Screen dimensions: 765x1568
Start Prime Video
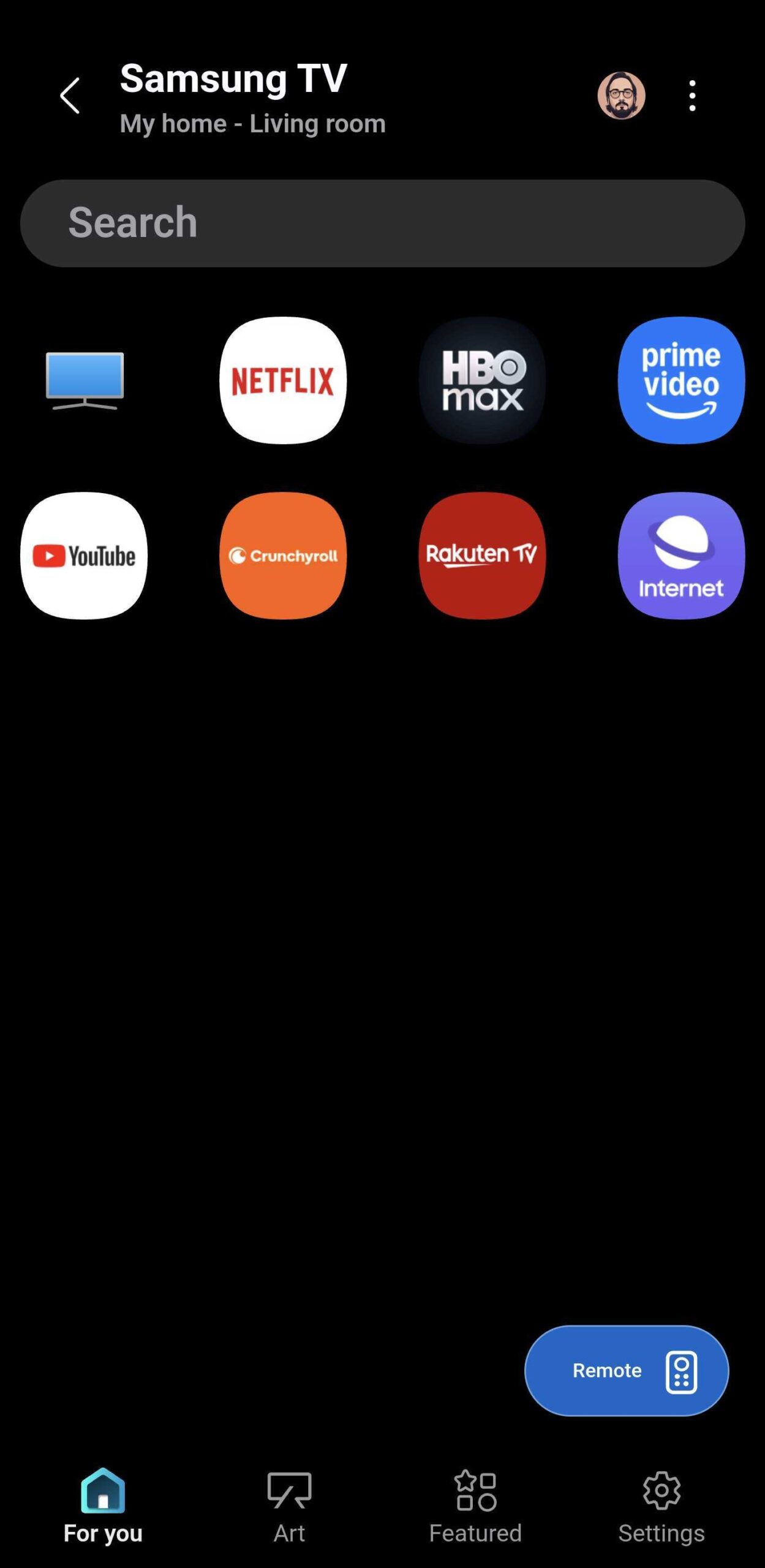pos(680,380)
